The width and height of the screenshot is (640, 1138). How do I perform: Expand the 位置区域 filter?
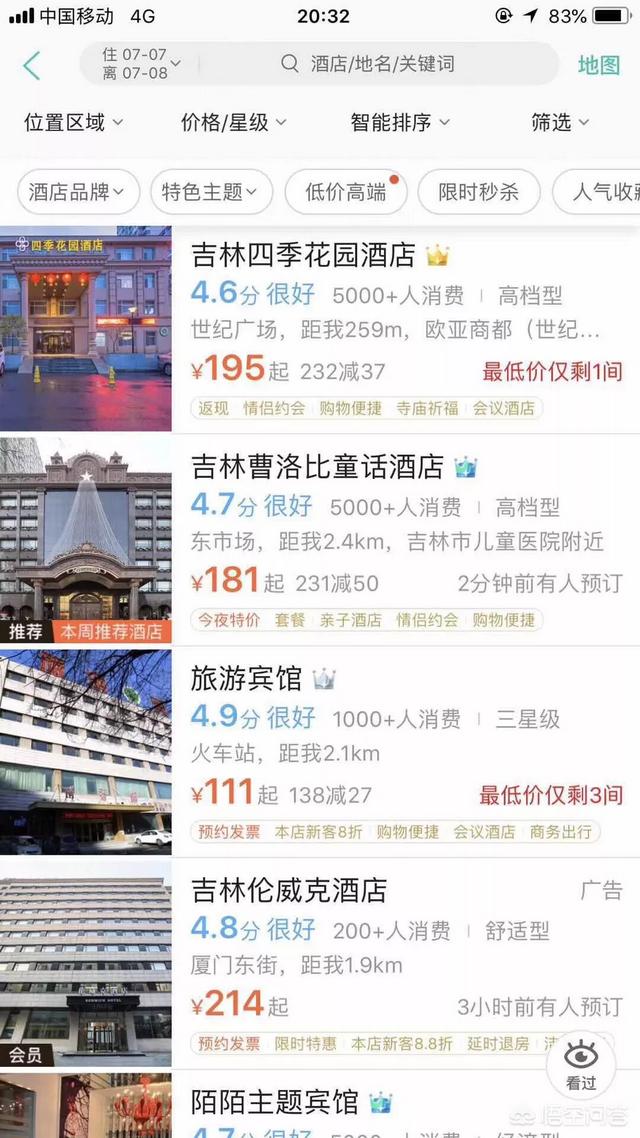73,123
